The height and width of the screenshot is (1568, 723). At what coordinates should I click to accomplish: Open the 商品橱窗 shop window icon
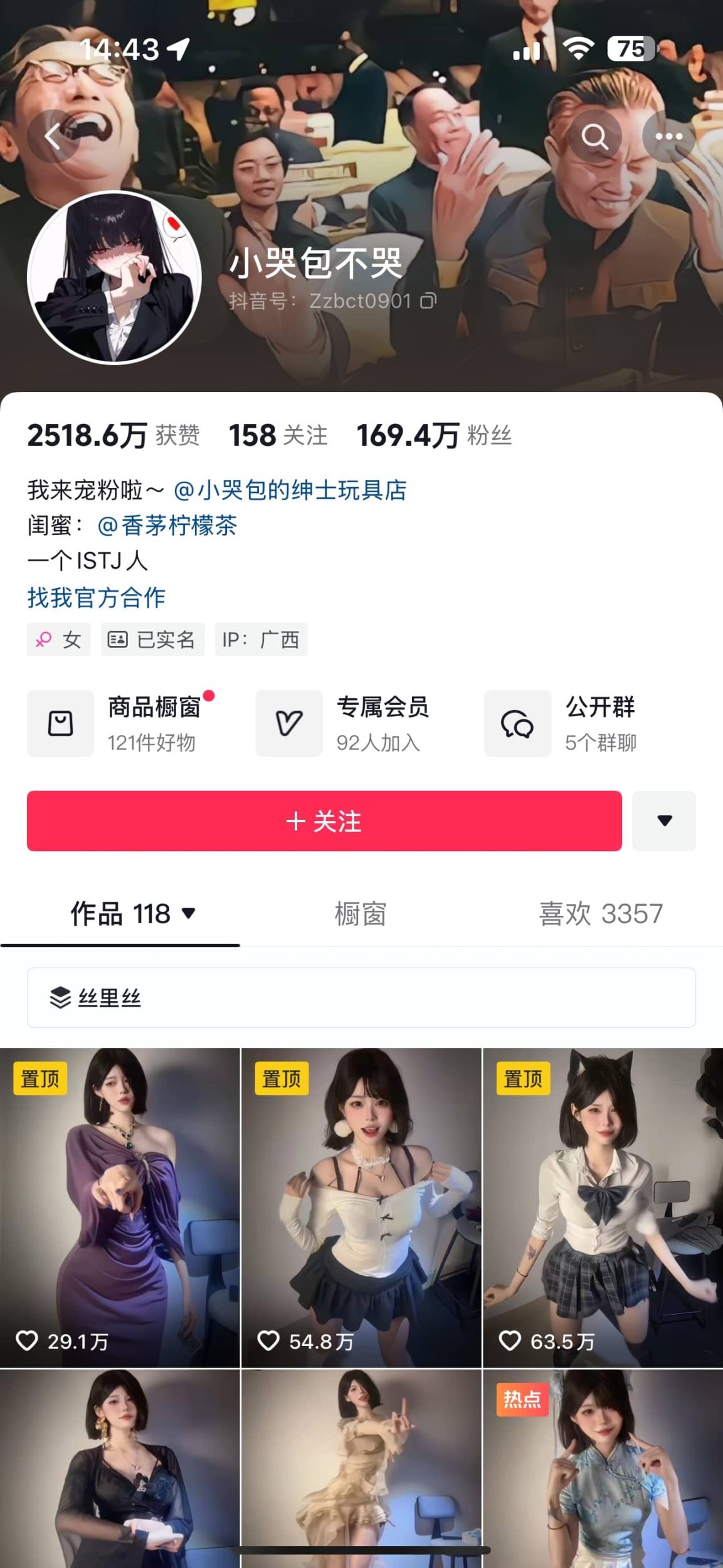[x=60, y=723]
